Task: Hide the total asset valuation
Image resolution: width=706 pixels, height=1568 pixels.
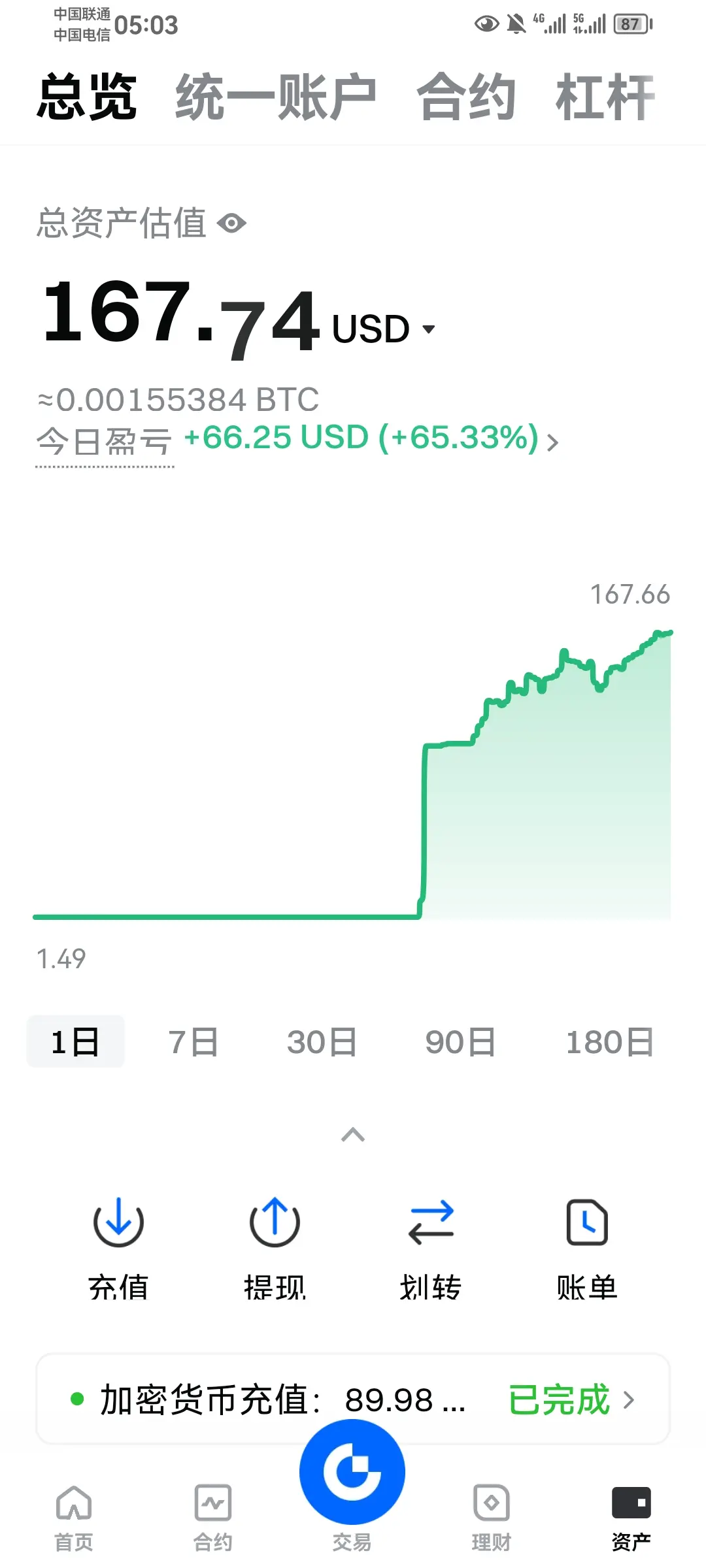Action: (231, 223)
